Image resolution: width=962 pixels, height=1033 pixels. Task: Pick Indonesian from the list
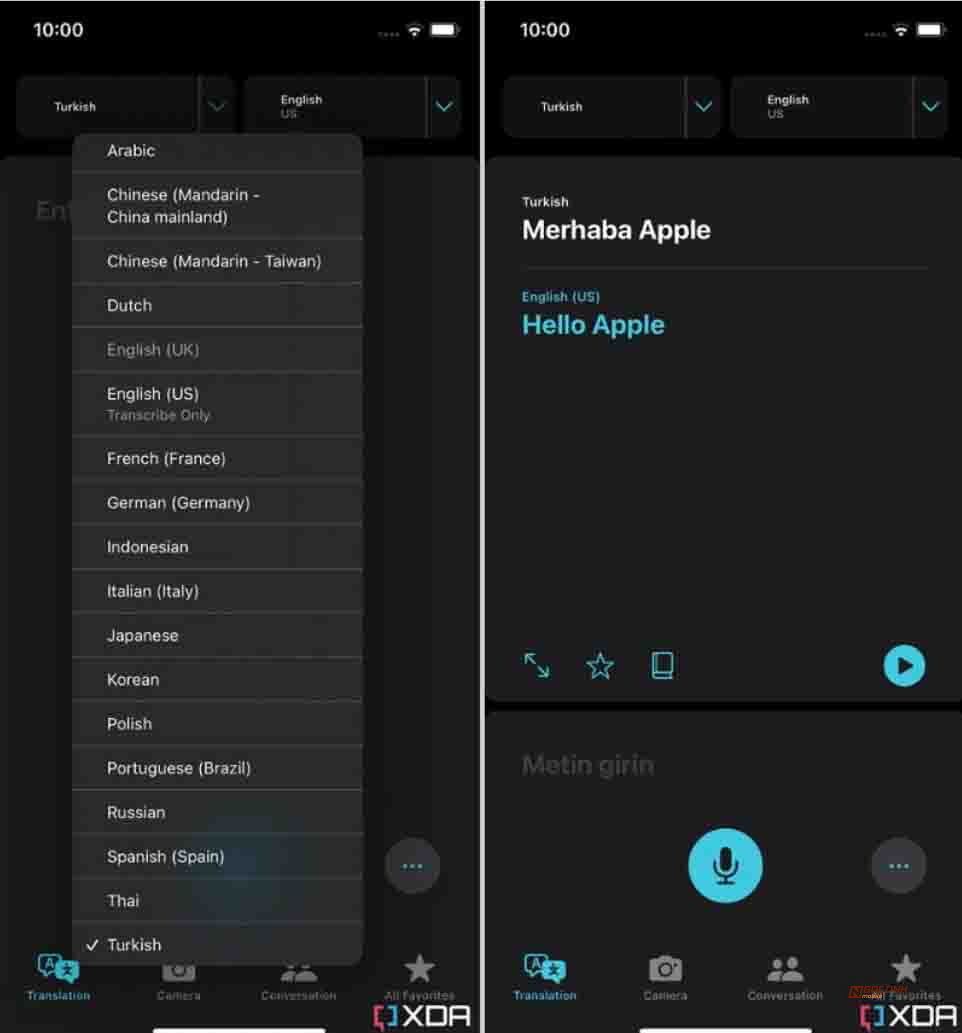[217, 547]
